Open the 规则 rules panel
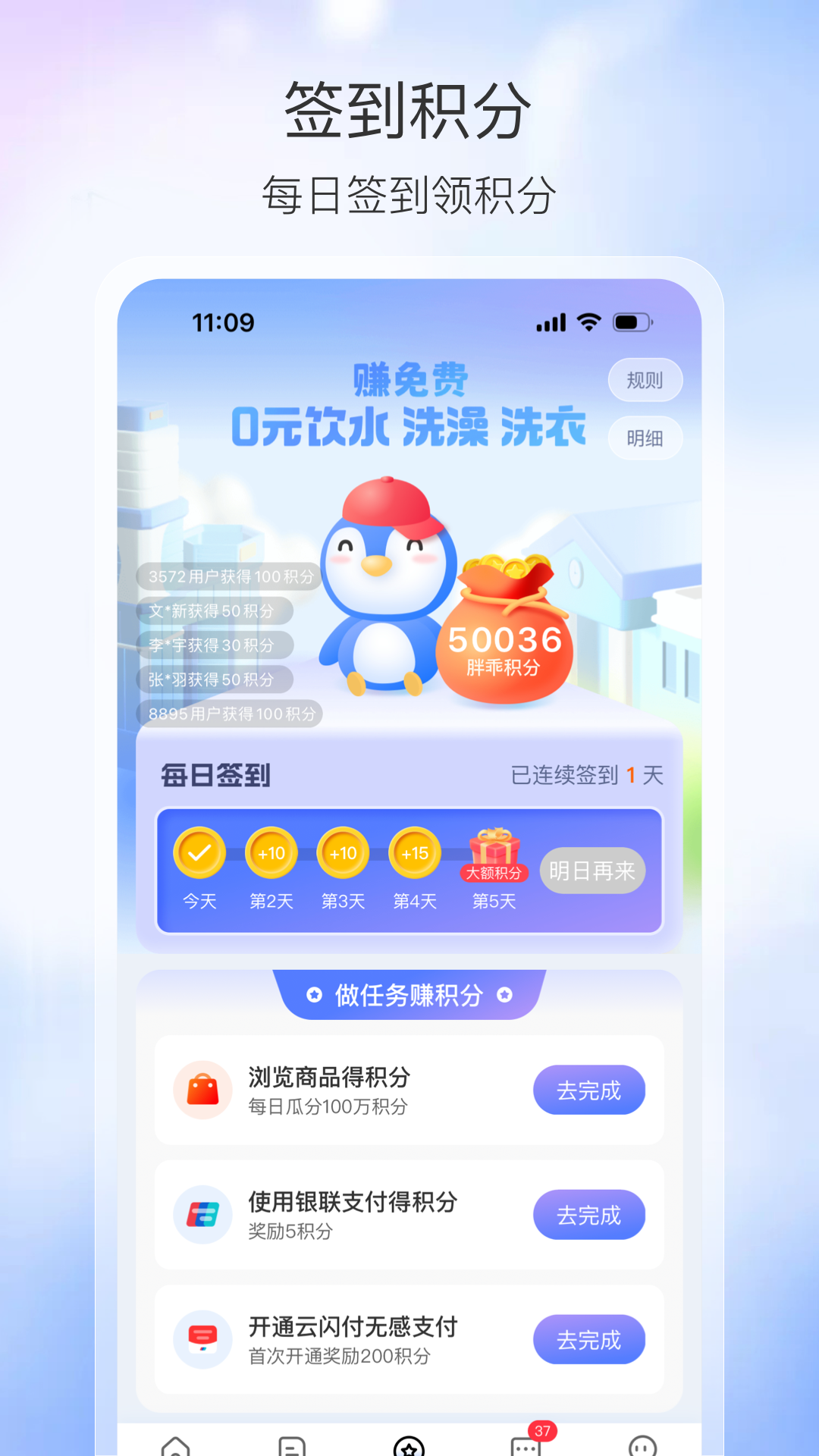The width and height of the screenshot is (819, 1456). click(x=644, y=380)
